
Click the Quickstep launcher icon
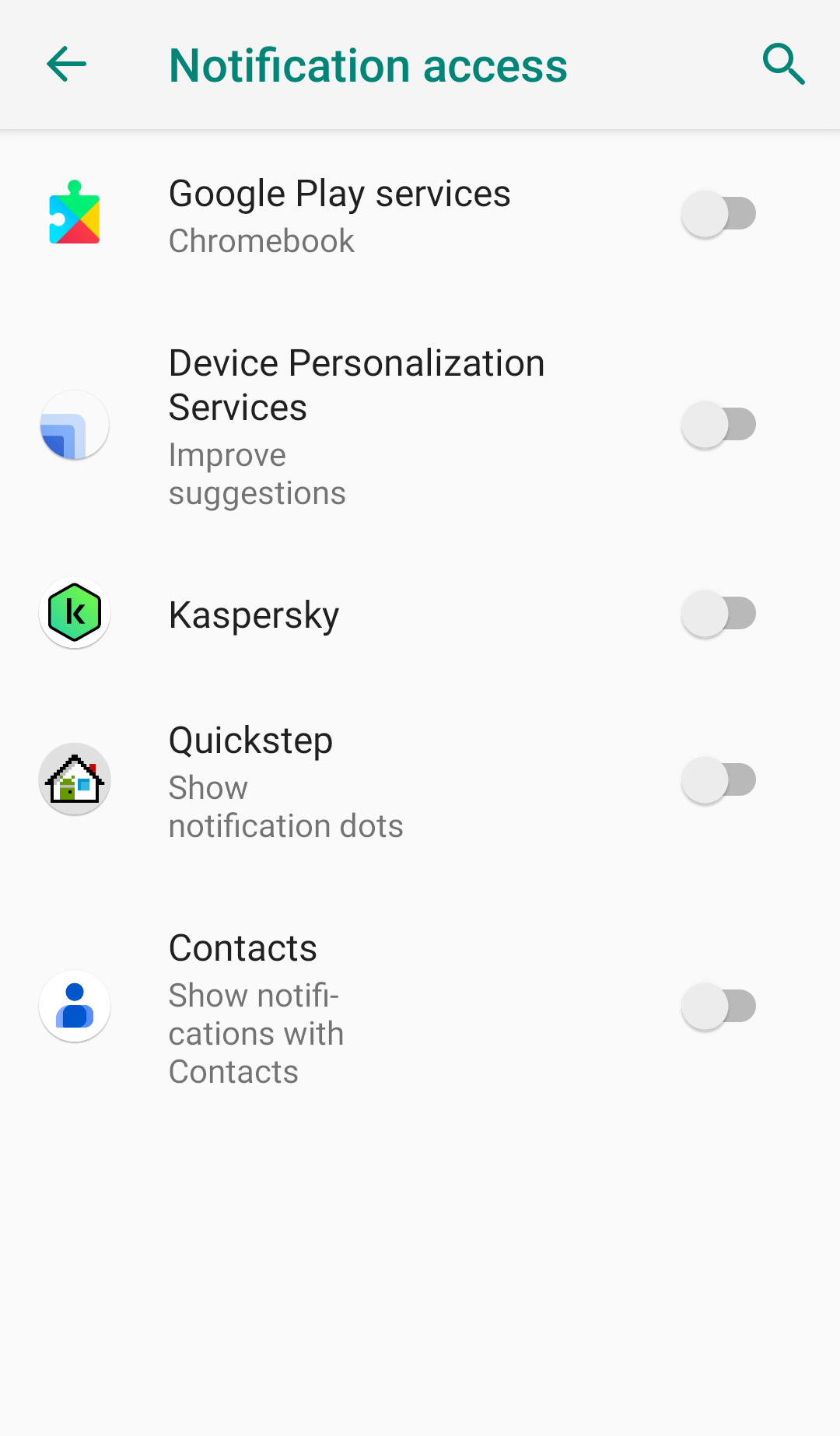point(75,779)
